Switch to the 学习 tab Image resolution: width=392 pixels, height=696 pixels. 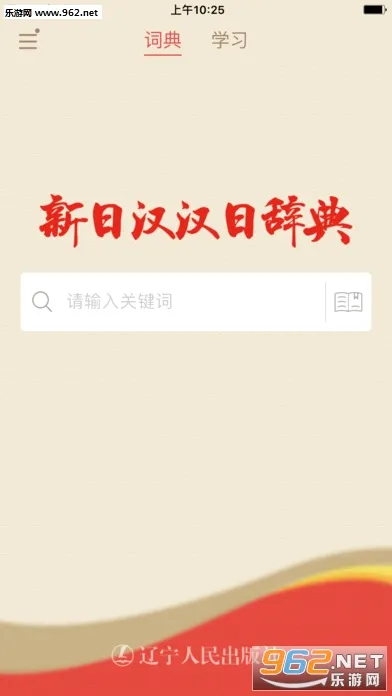229,41
